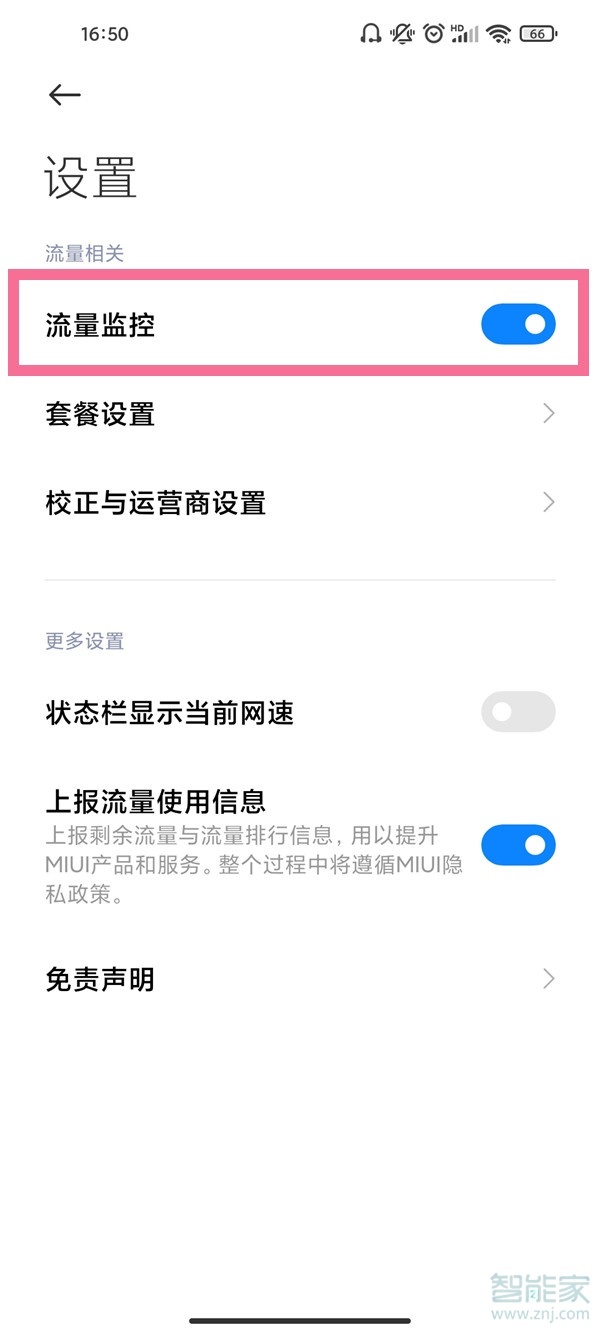Disable 上报流量使用信息
Viewport: 600px width, 1333px height.
tap(517, 845)
